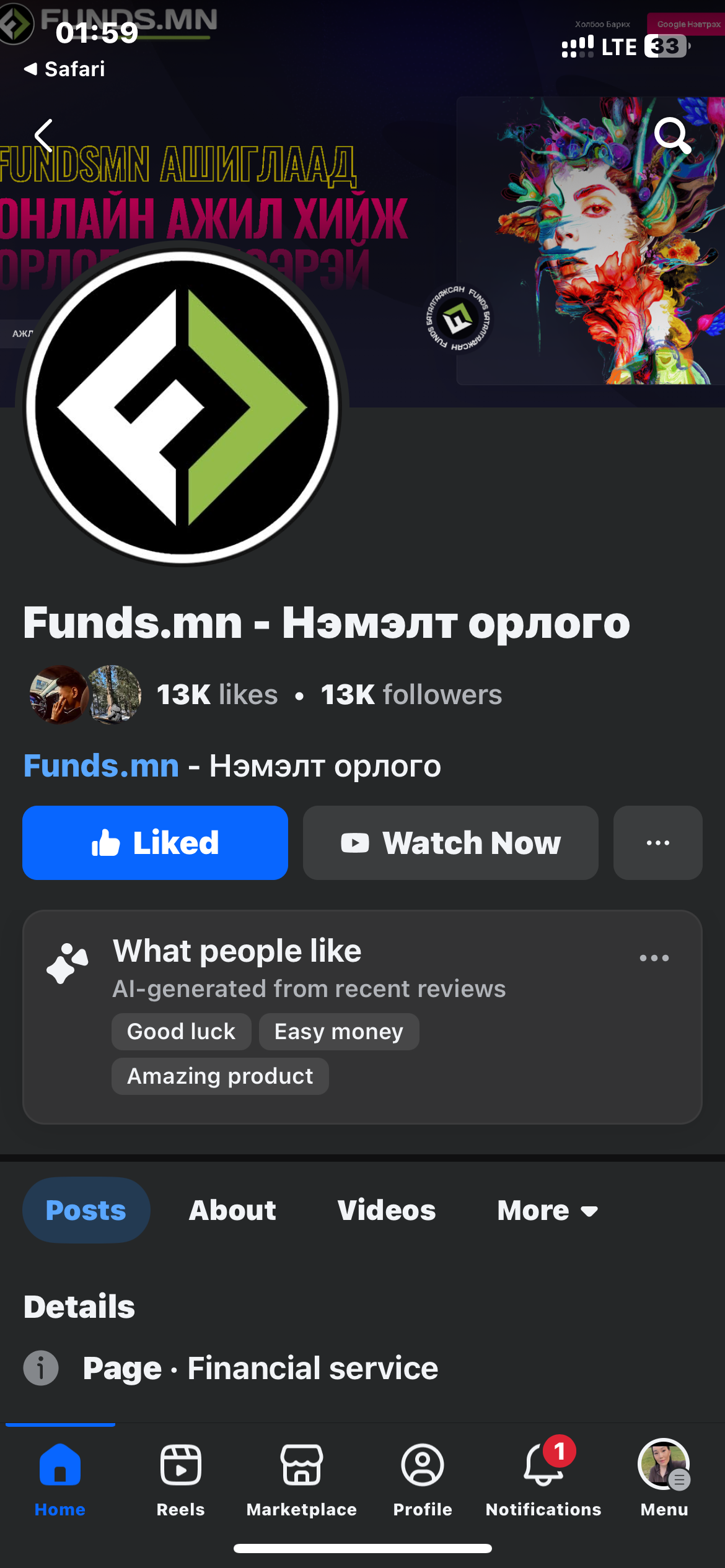725x1568 pixels.
Task: Return to Safari via the breadcrumb
Action: [64, 69]
